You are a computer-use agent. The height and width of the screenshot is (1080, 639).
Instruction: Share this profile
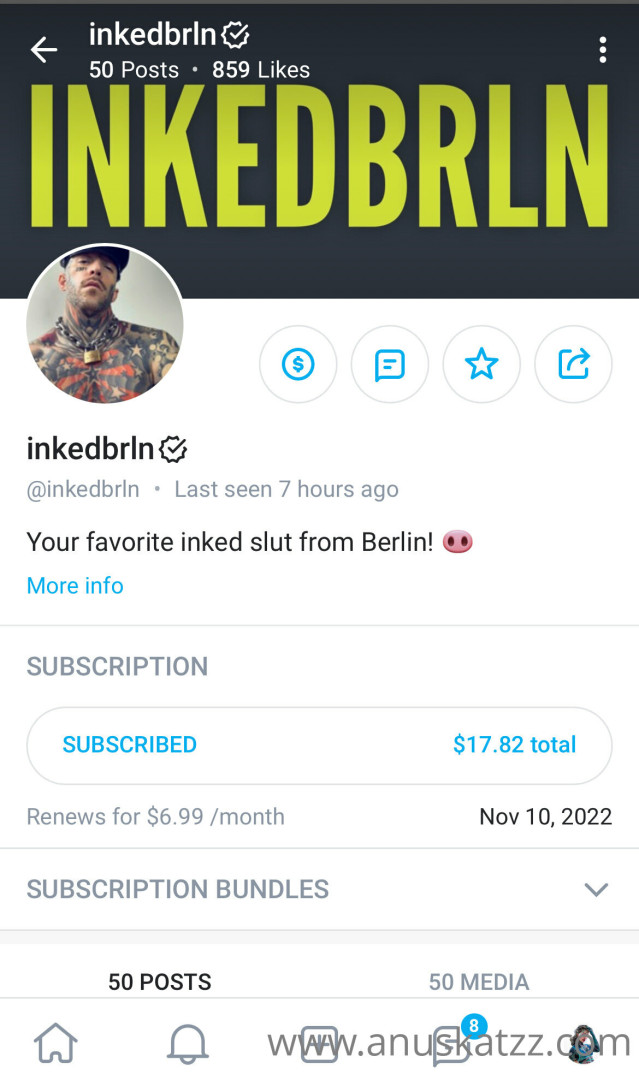tap(573, 365)
